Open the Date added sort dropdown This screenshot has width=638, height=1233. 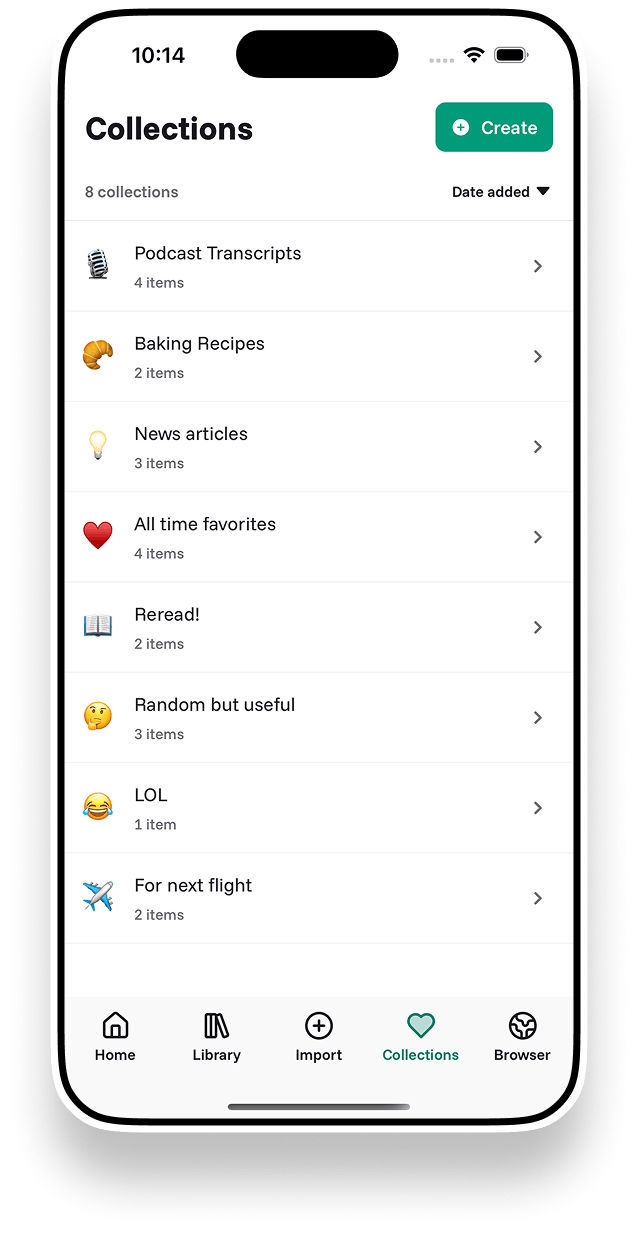[500, 192]
